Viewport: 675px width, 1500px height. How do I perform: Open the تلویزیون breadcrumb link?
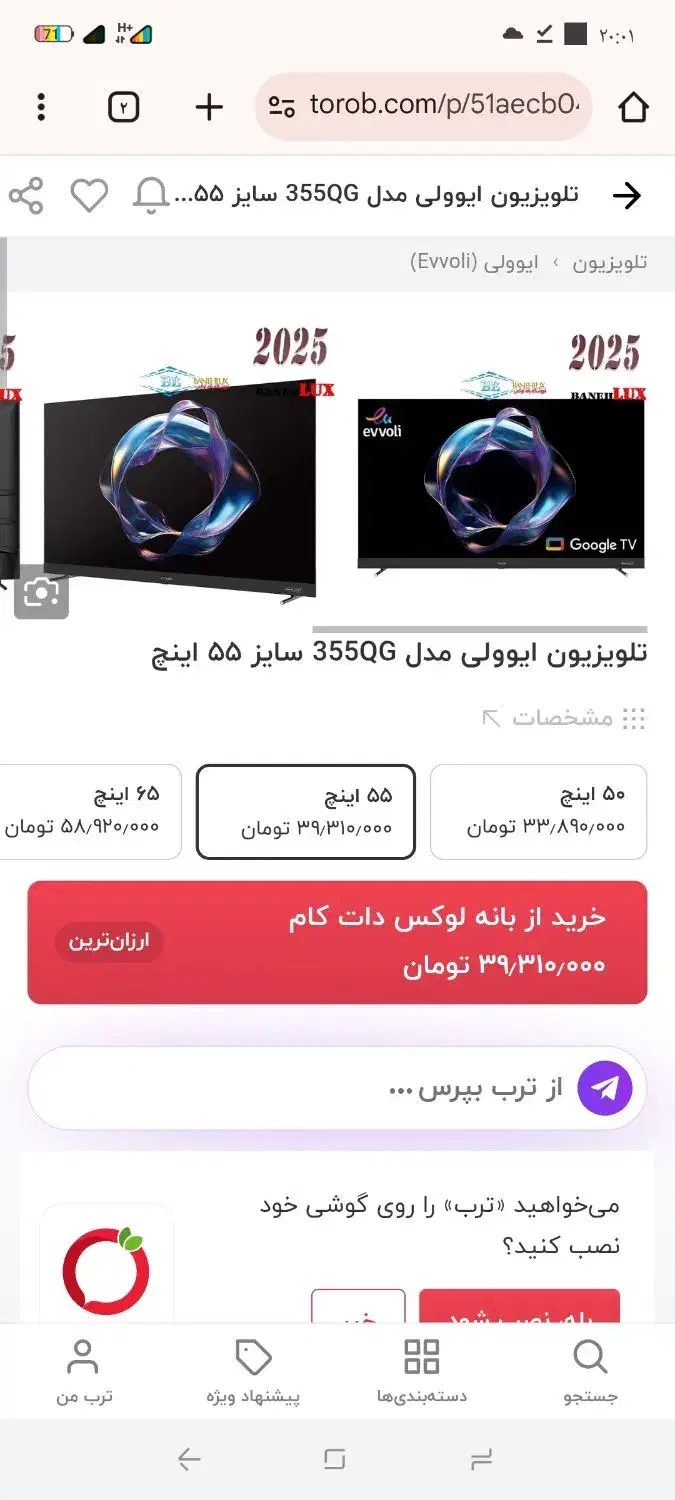(x=609, y=263)
